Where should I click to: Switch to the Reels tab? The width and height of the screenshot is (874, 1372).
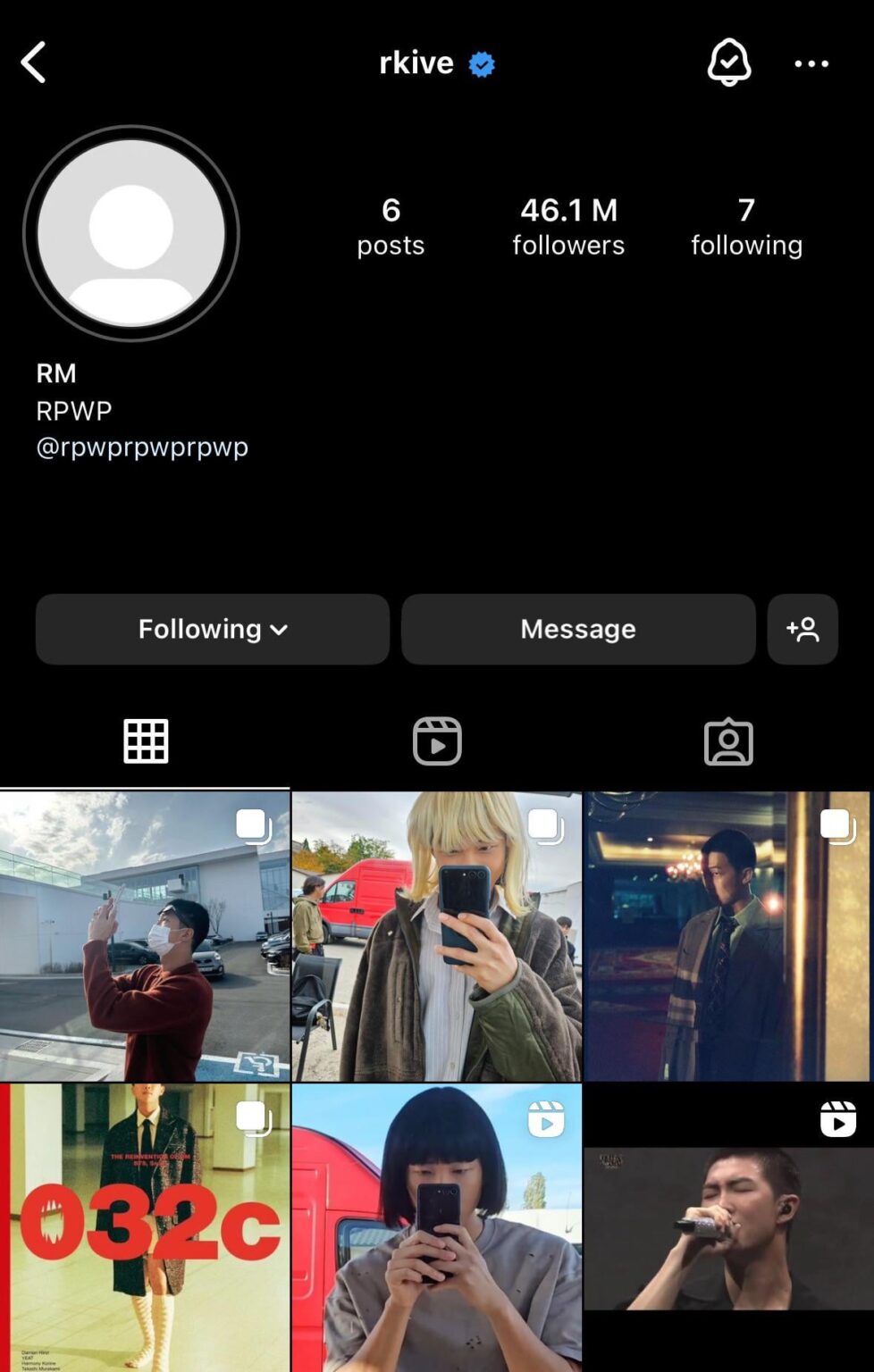[x=437, y=741]
